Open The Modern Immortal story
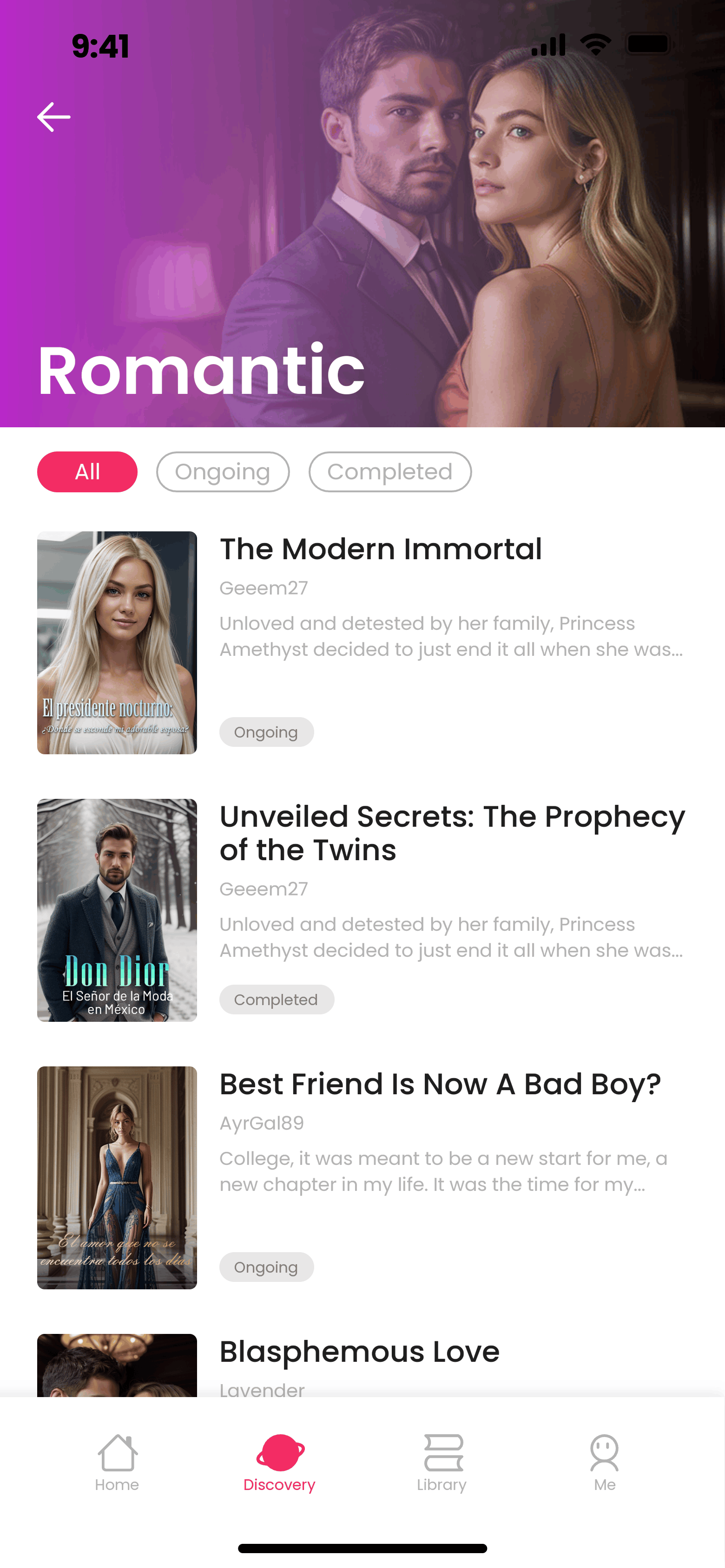 click(x=380, y=549)
